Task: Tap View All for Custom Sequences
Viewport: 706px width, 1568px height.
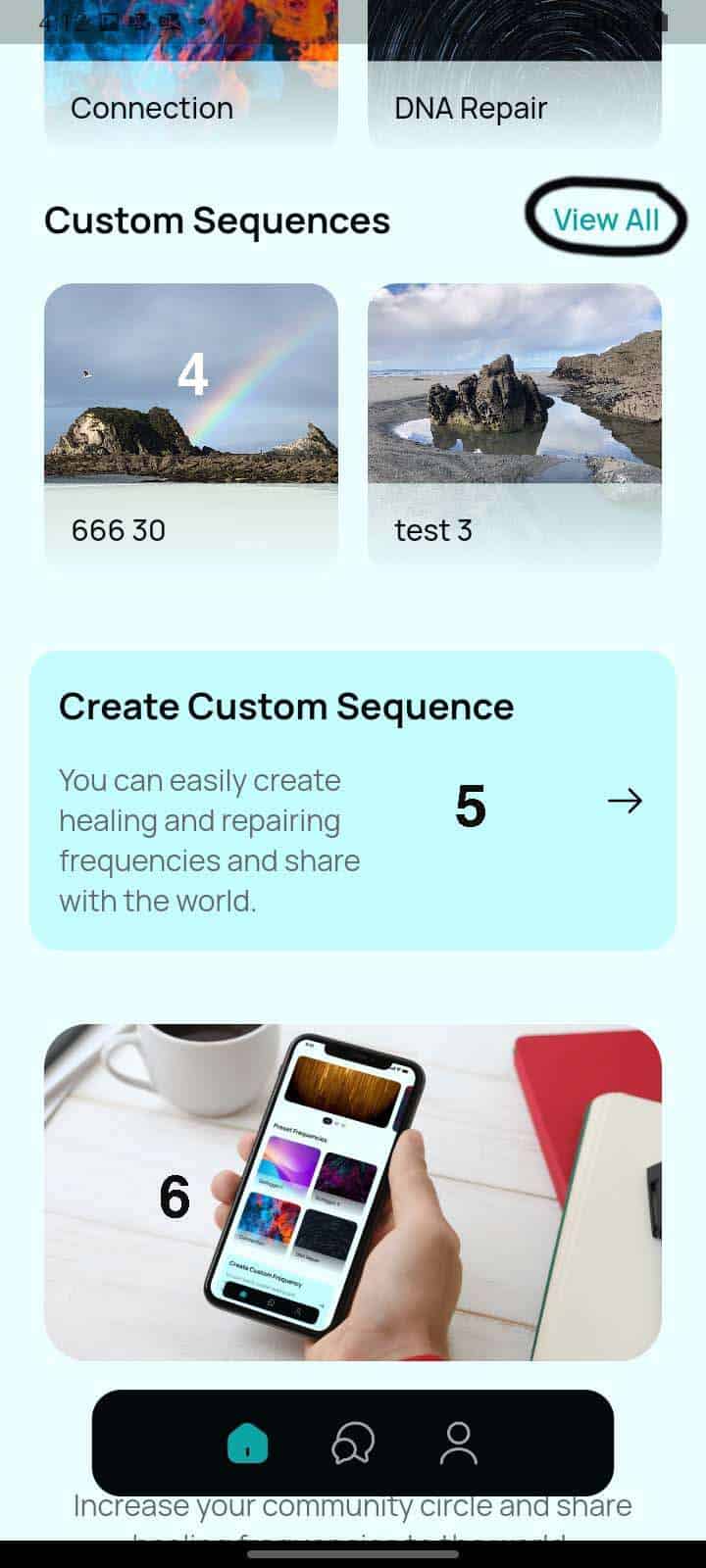Action: point(606,220)
